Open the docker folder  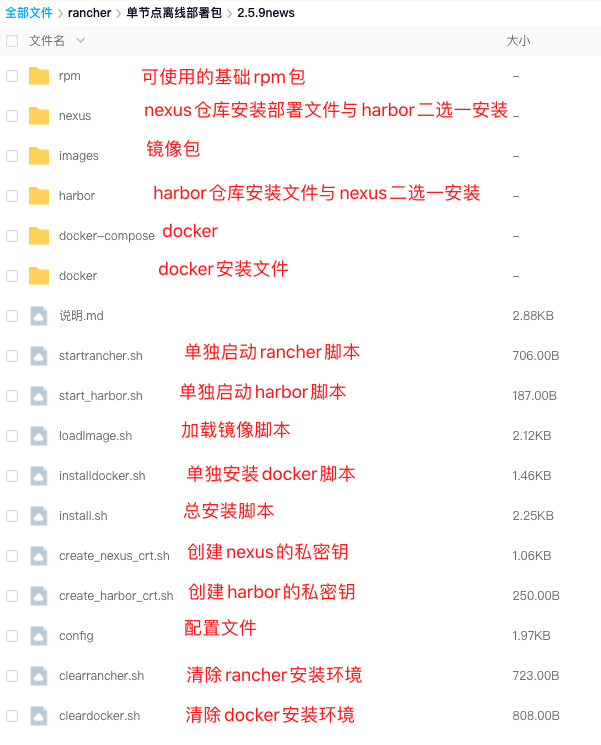[77, 276]
